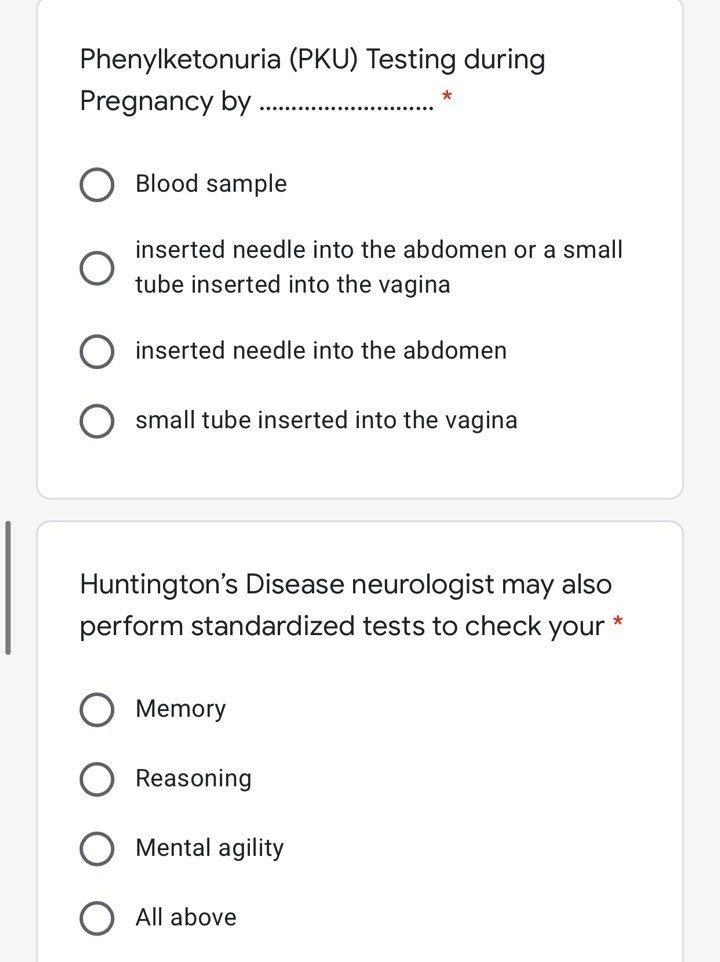
Task: Click the required asterisk on Huntington's question
Action: (619, 621)
